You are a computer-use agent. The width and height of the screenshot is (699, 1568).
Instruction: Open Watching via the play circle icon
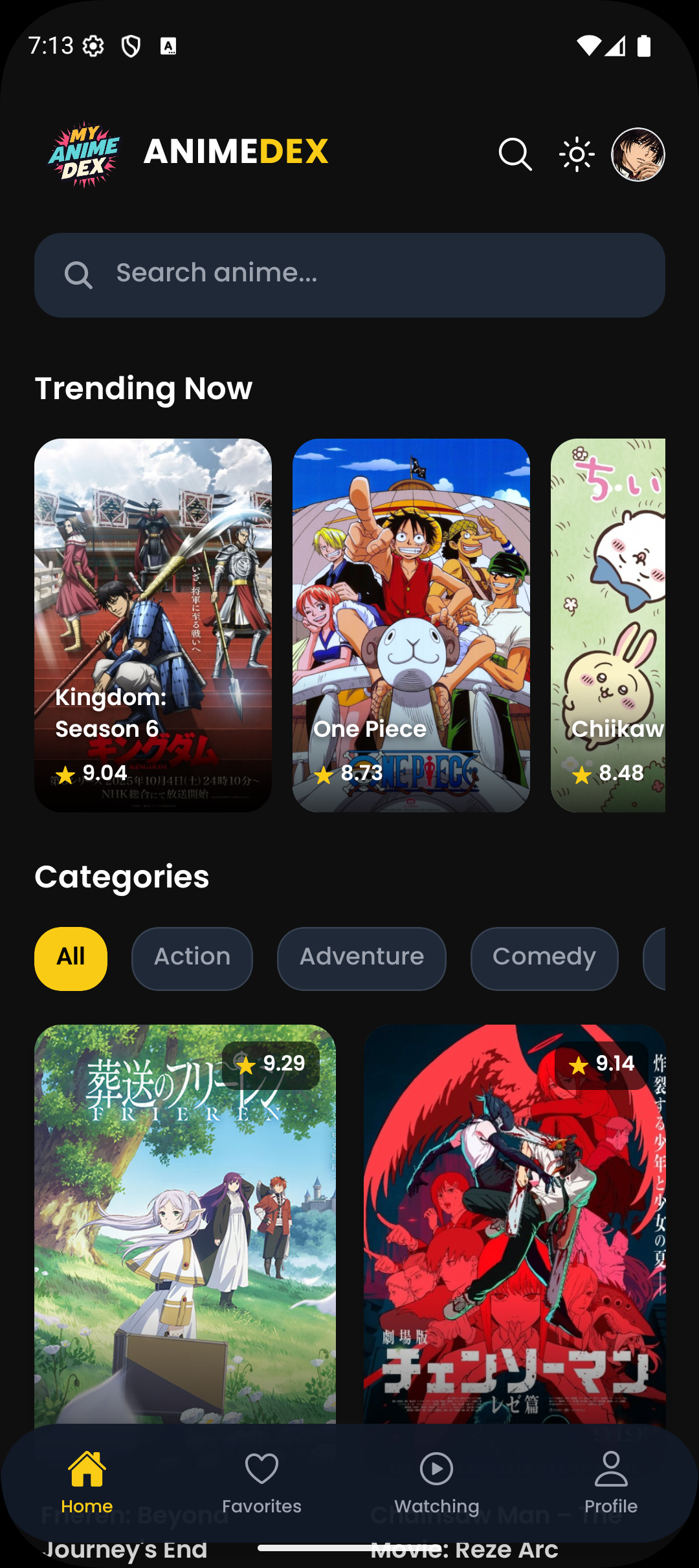(x=436, y=1468)
